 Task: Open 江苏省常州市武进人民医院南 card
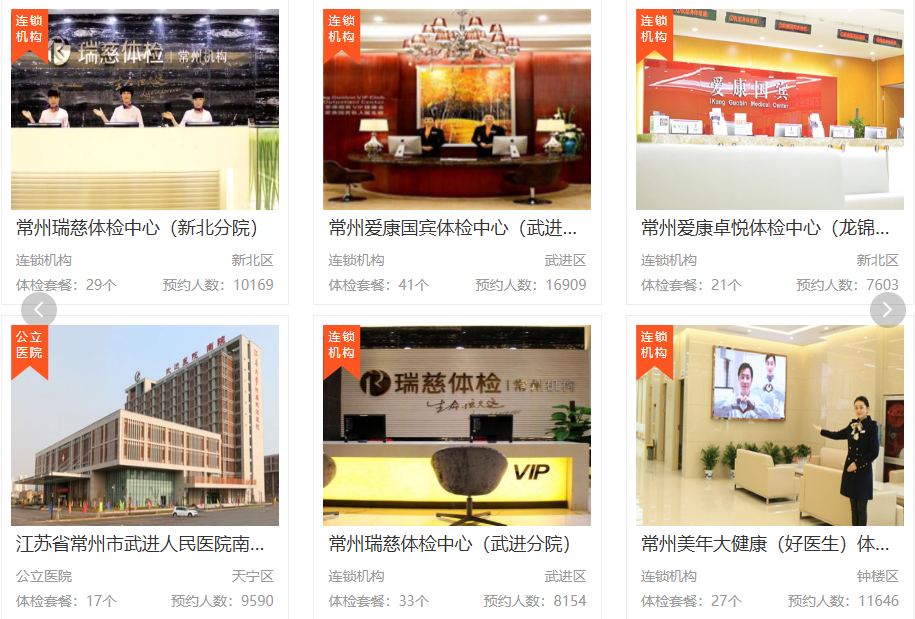pyautogui.click(x=140, y=544)
